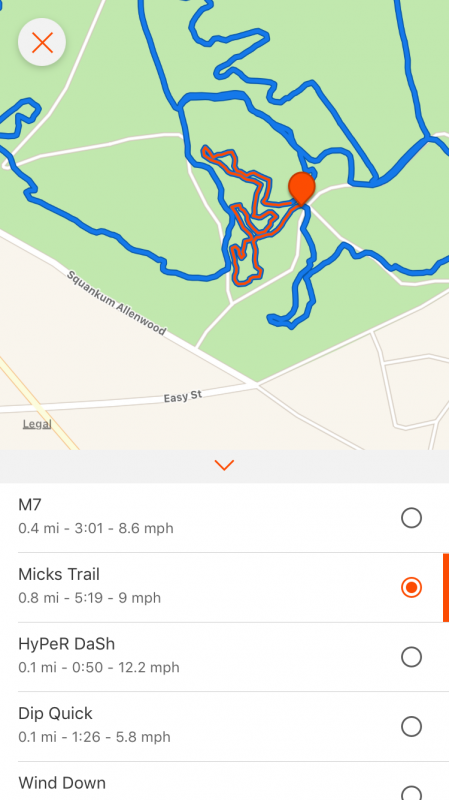
Task: Tap the orange location pin on map
Action: pyautogui.click(x=302, y=189)
